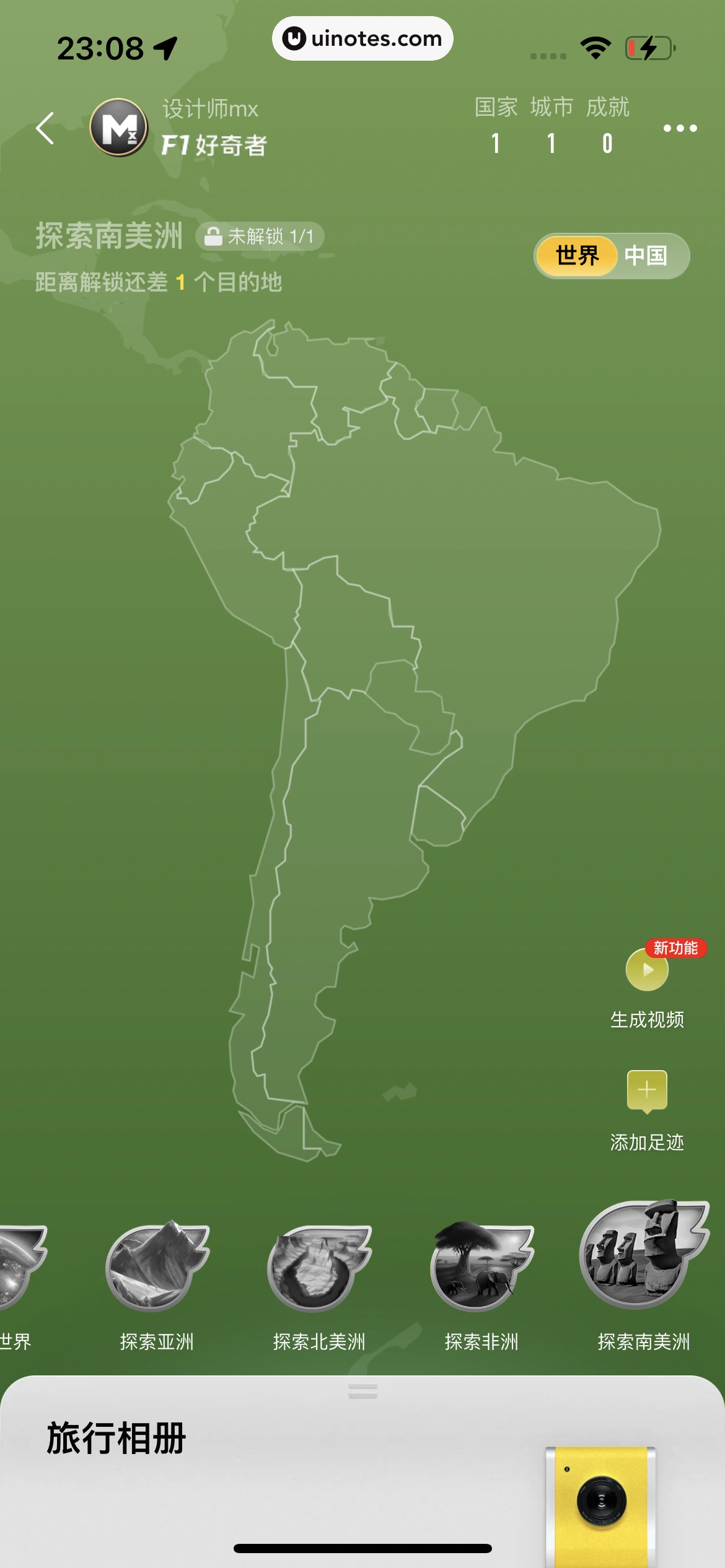Open the three-dot overflow menu
The image size is (725, 1568).
coord(680,128)
